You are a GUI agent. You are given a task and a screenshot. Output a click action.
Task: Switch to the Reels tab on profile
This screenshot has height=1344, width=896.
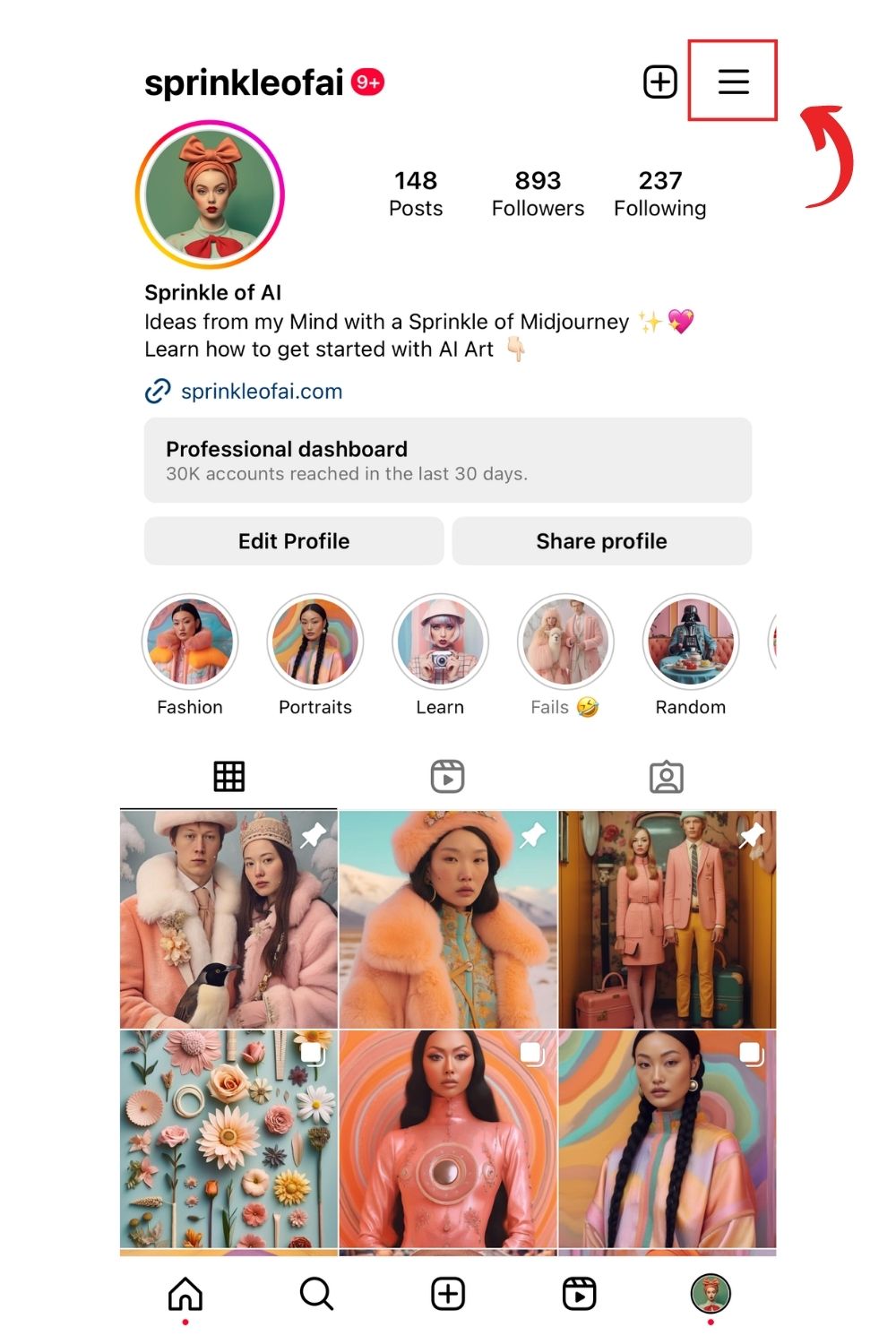(x=447, y=776)
